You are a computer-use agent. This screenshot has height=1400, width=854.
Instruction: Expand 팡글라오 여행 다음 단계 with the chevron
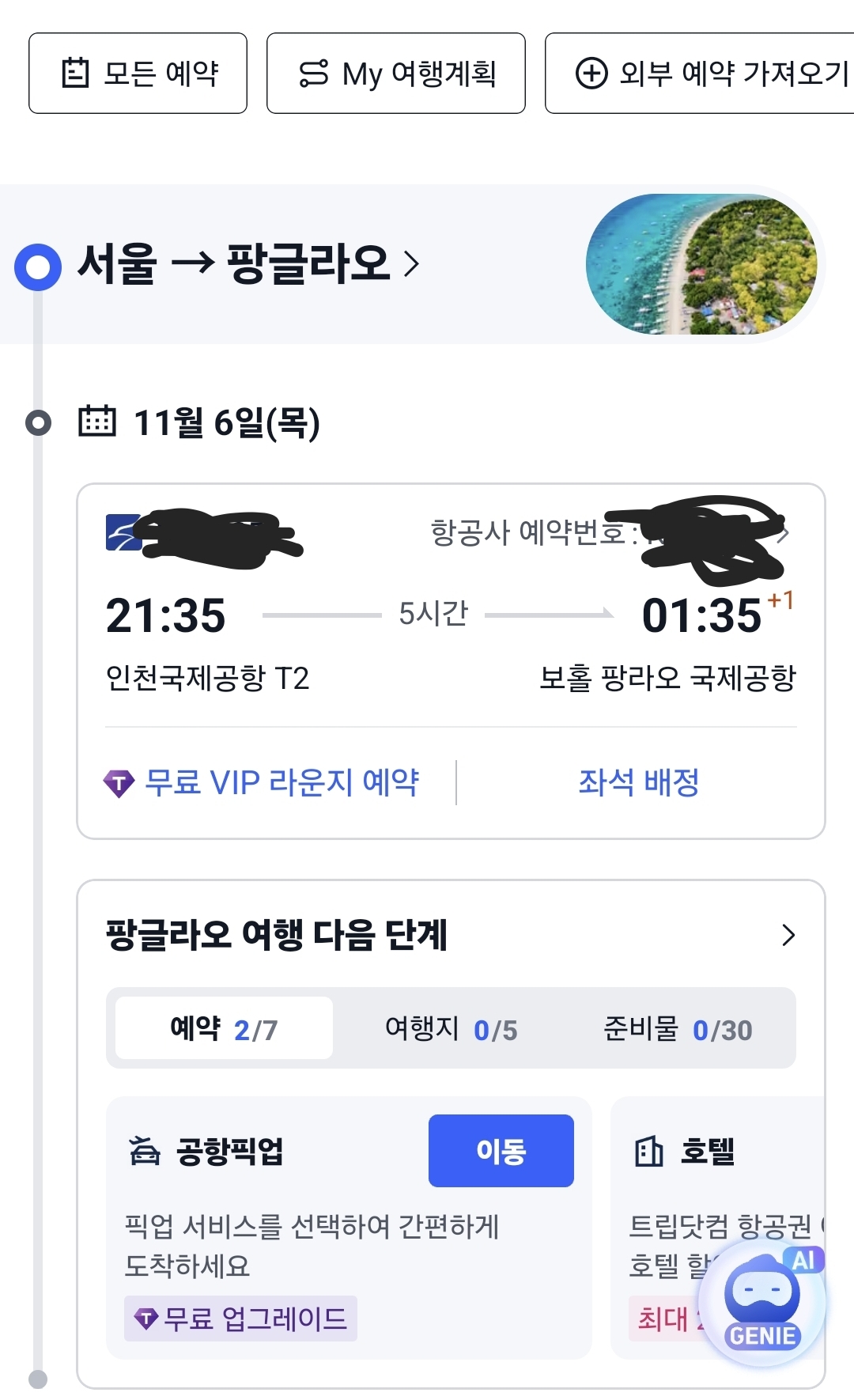788,935
